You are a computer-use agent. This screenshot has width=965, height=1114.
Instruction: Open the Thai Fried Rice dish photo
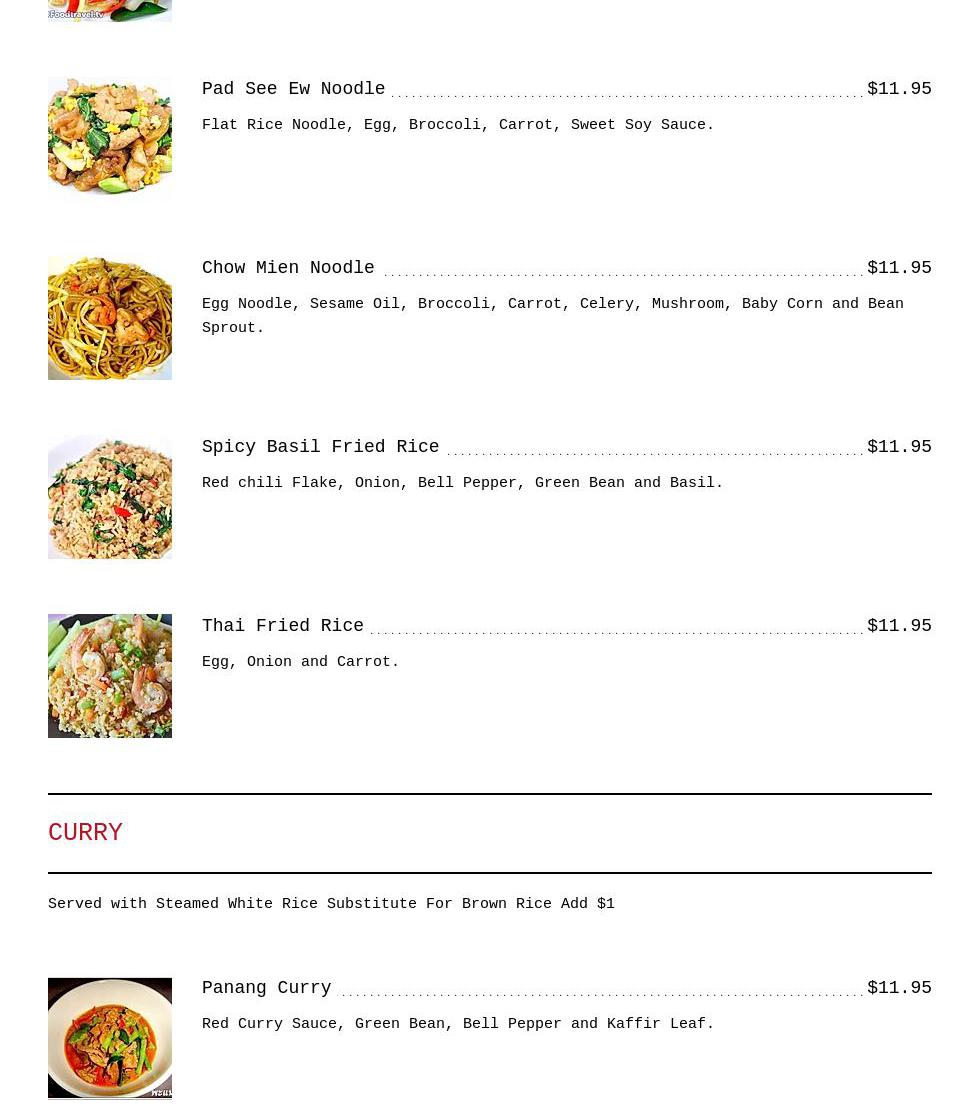coord(110,676)
